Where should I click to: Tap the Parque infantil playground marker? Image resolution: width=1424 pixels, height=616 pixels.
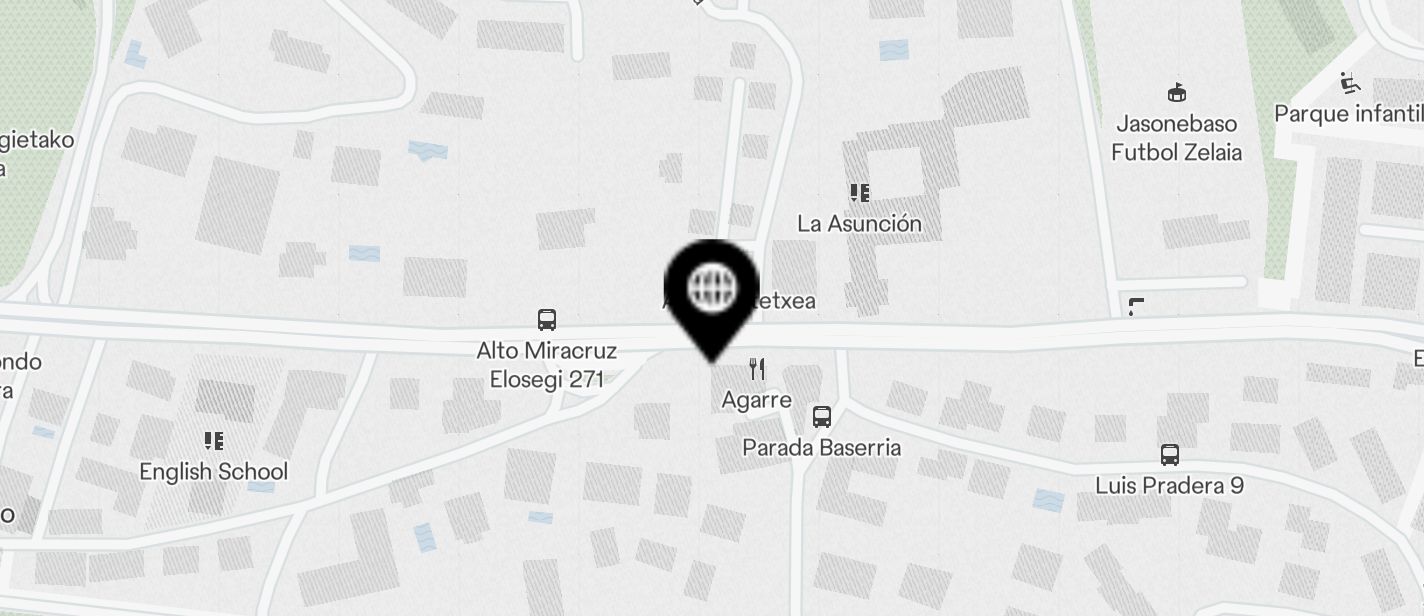point(1349,83)
